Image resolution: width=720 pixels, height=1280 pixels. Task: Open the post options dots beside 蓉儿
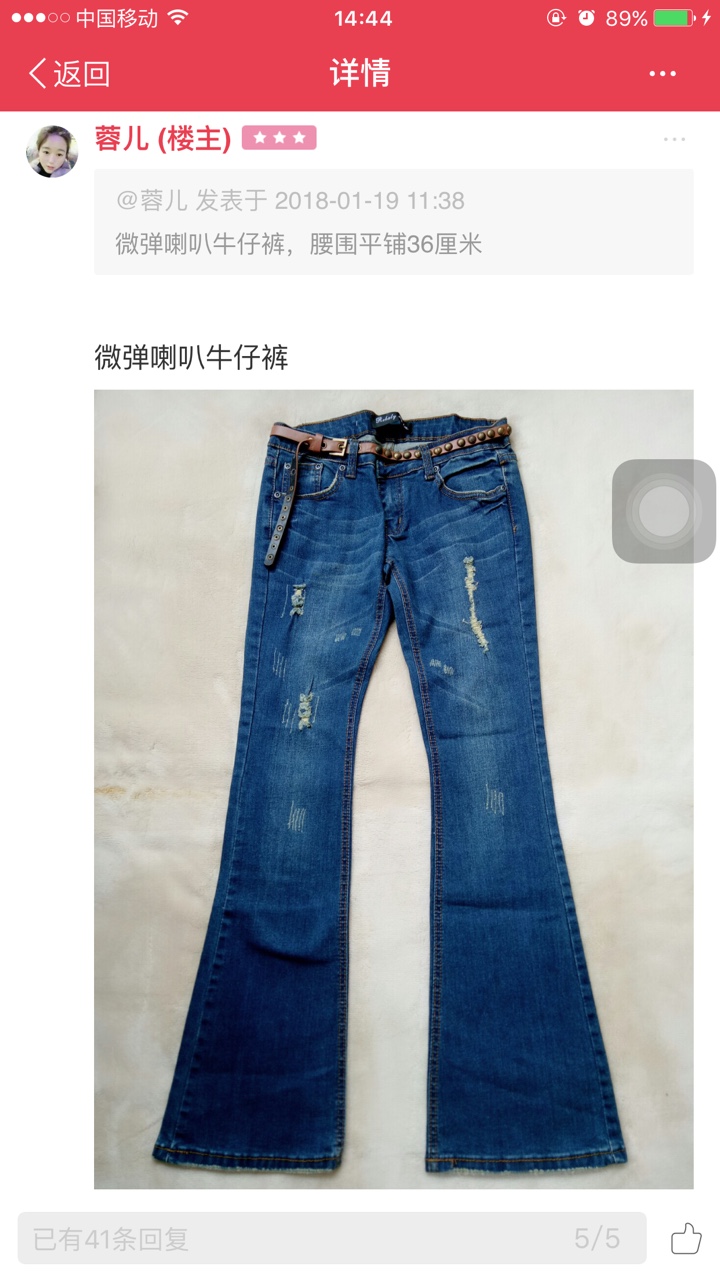(675, 139)
